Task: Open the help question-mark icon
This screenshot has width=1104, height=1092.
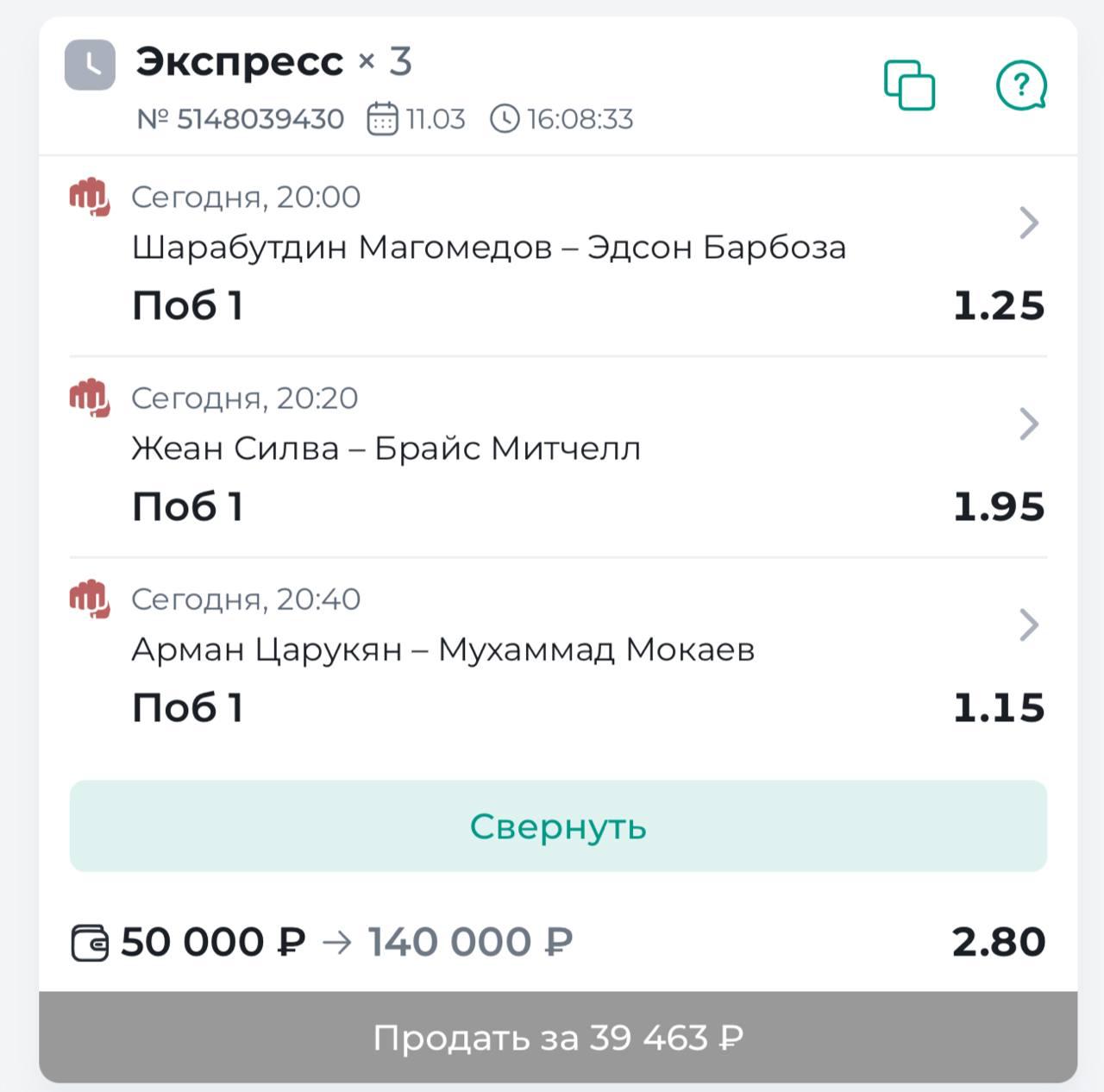Action: (x=1020, y=85)
